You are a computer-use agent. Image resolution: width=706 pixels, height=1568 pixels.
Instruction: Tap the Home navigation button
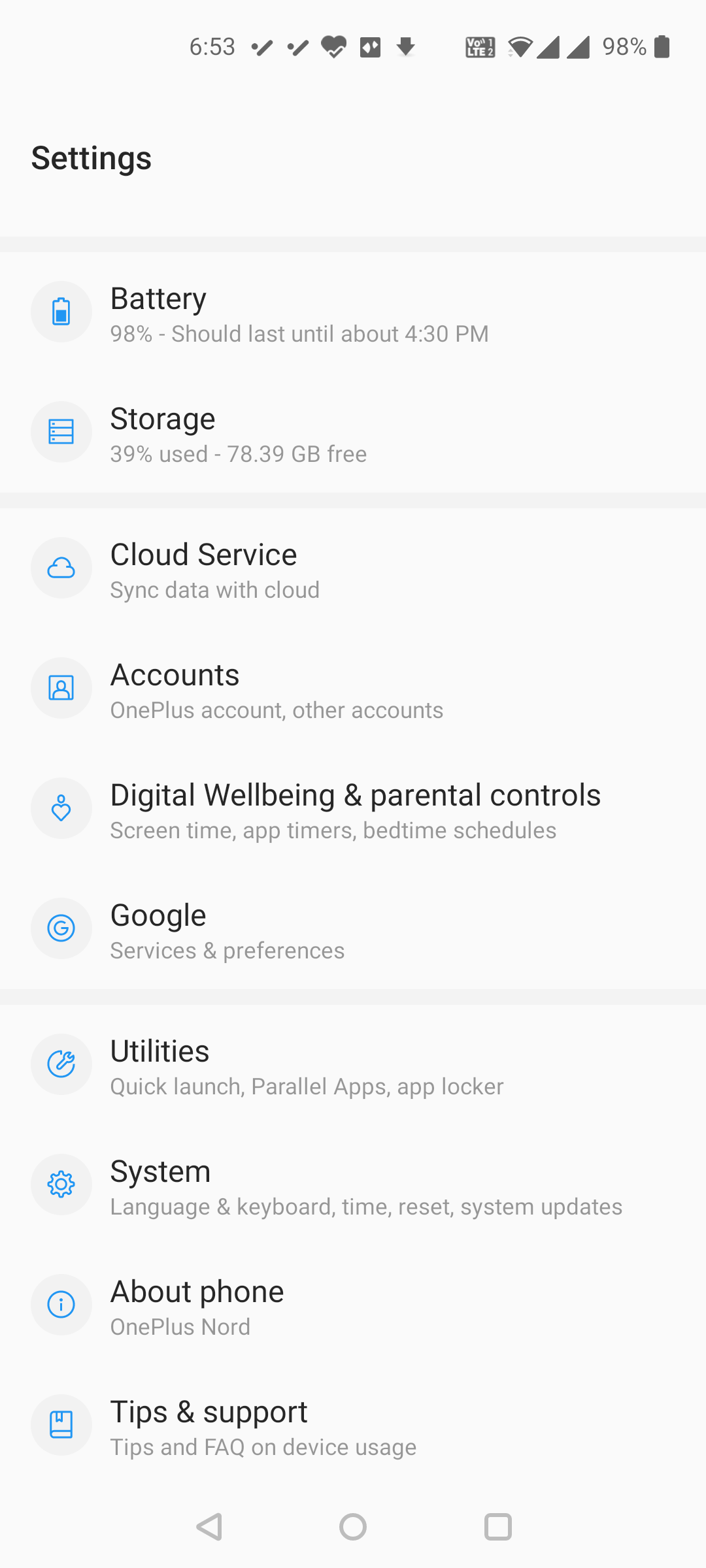353,1527
